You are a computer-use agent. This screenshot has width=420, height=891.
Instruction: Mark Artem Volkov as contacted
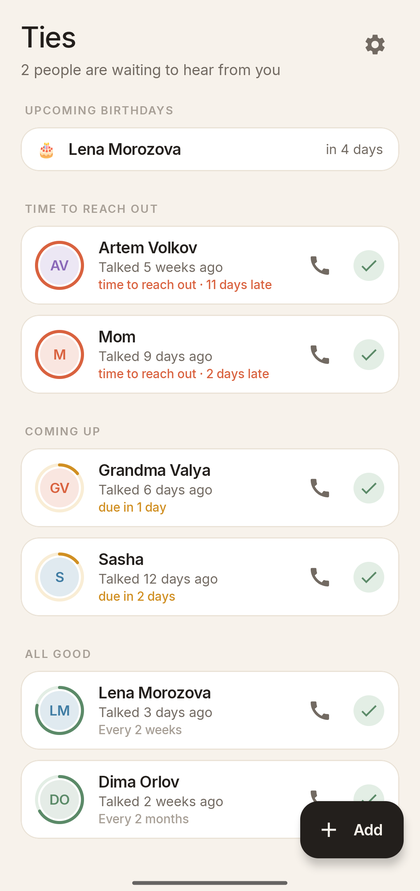tap(369, 265)
